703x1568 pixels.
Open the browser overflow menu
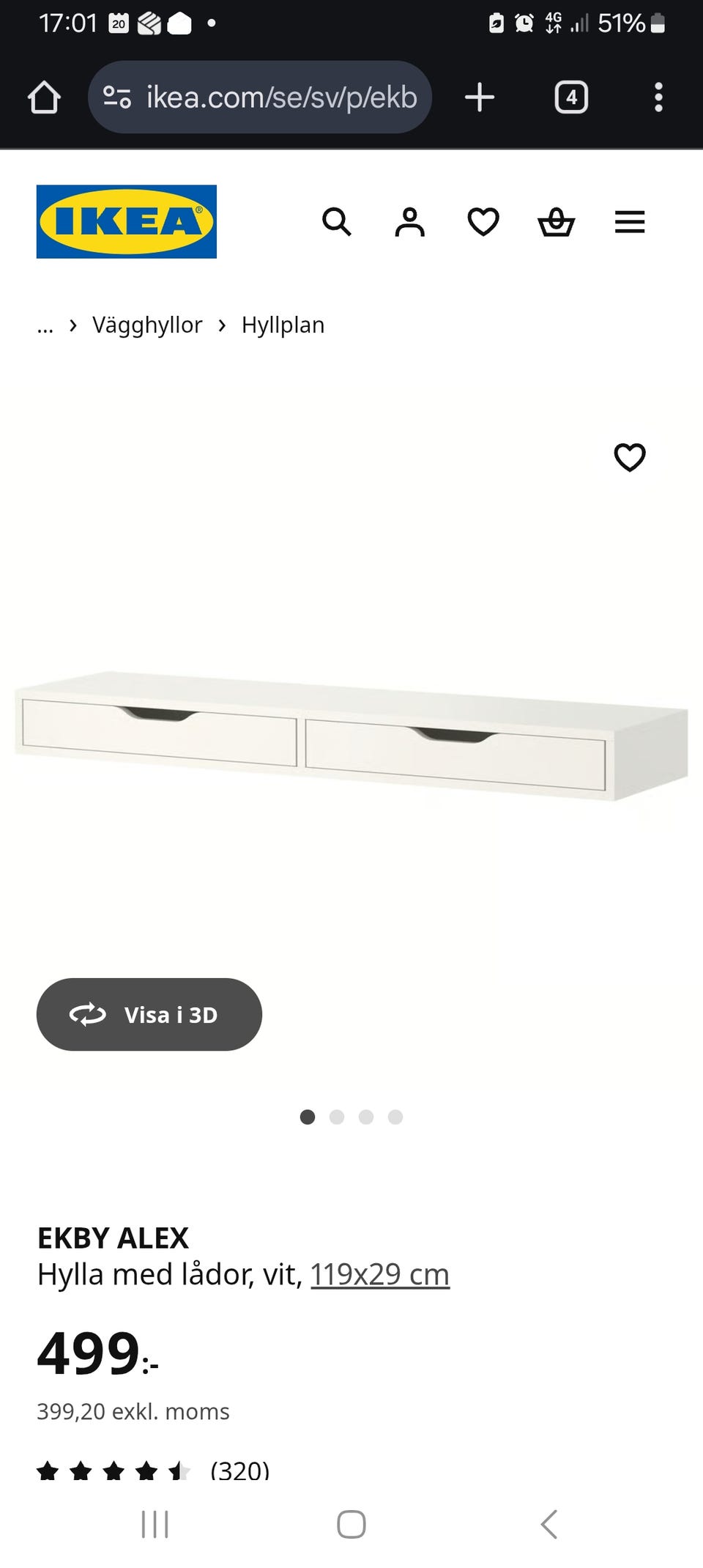(658, 97)
